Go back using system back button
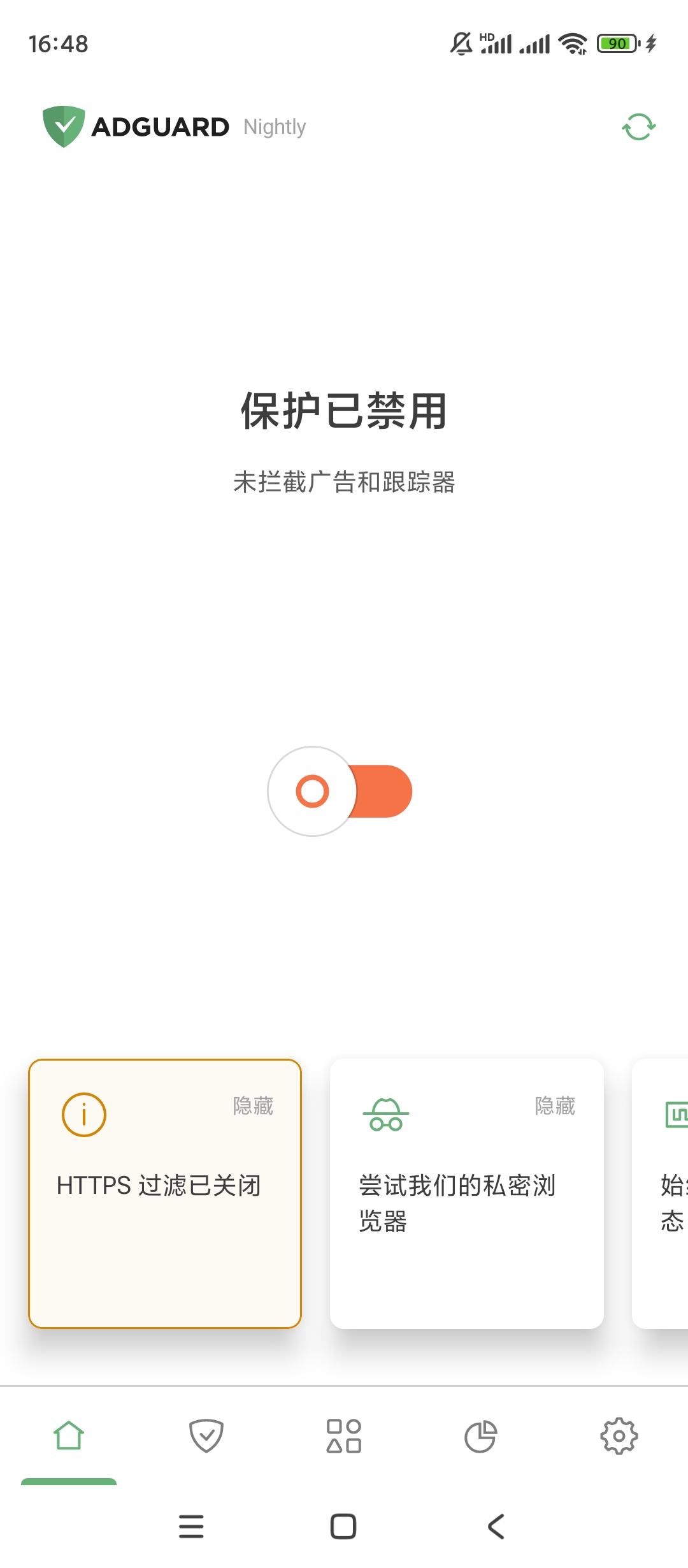The height and width of the screenshot is (1568, 688). (496, 1527)
